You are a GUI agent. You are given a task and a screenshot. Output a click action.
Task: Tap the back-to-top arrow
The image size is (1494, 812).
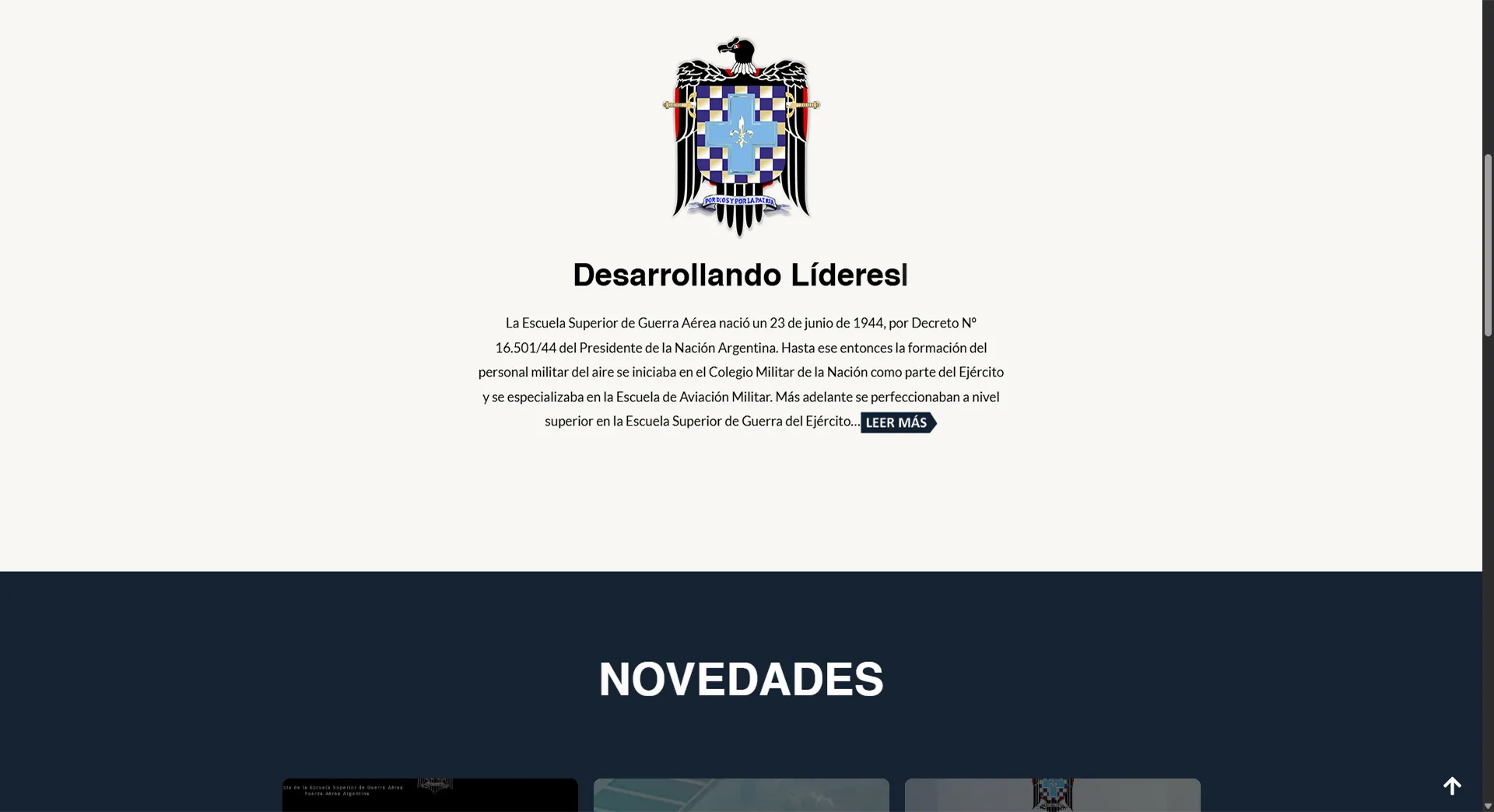click(1452, 786)
